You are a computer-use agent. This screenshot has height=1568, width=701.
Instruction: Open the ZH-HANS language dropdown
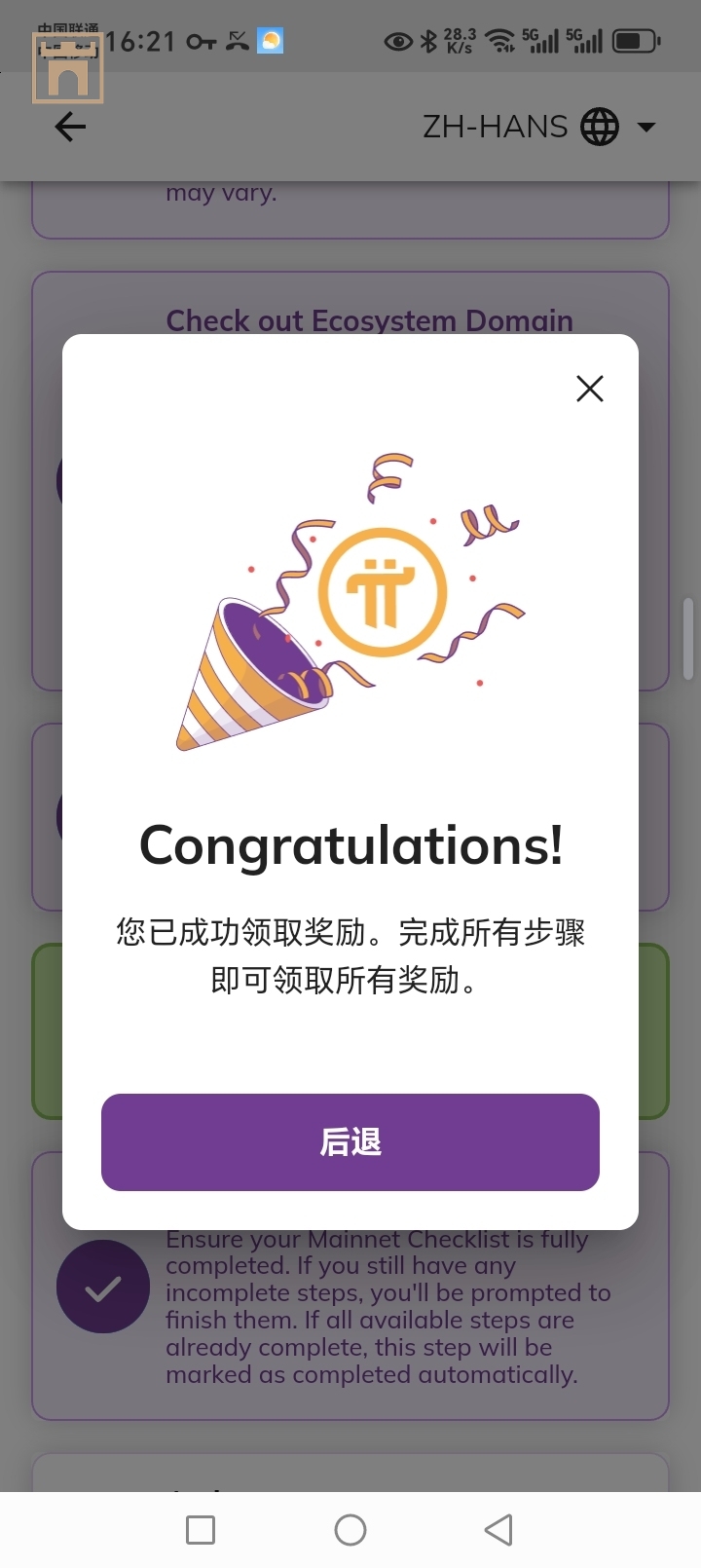tap(538, 127)
